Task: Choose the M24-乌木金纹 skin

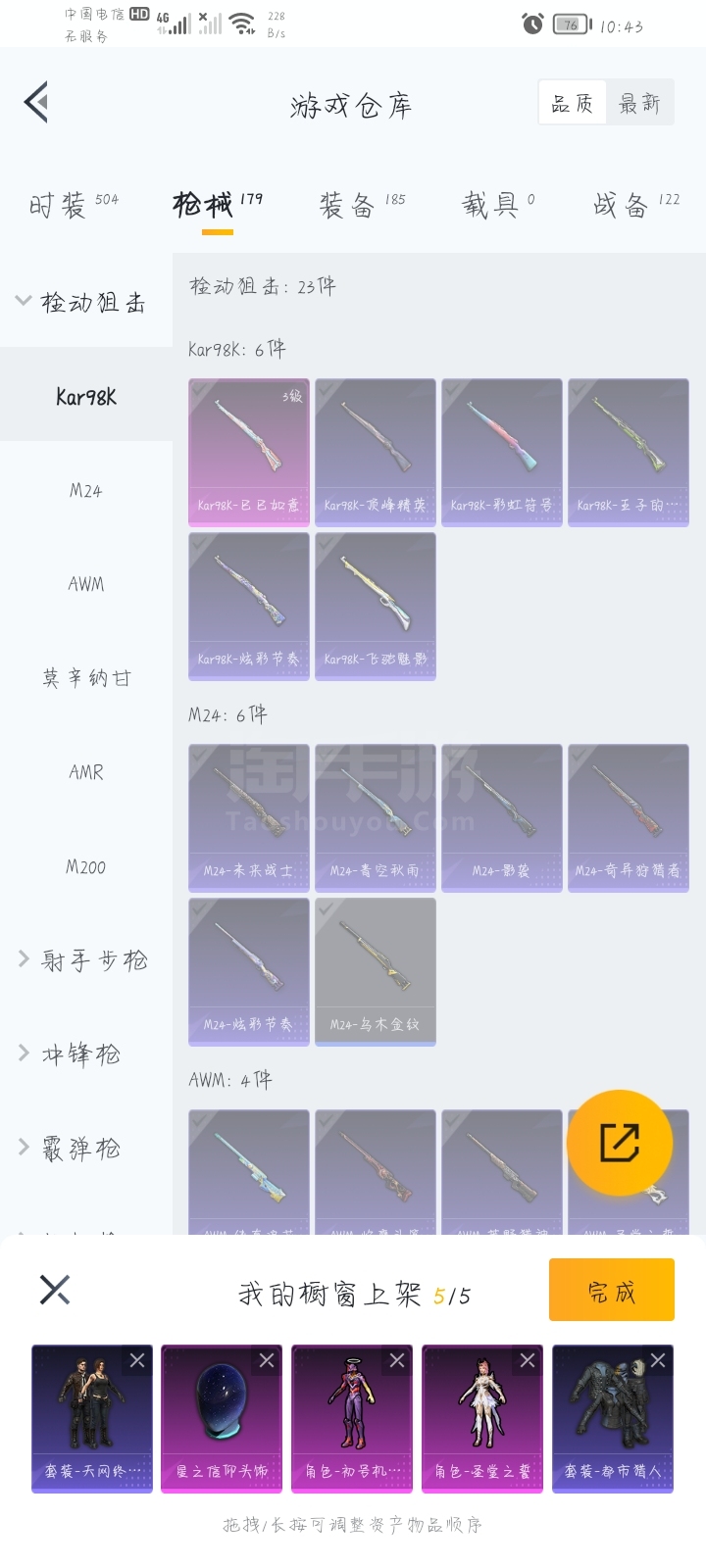Action: [376, 971]
